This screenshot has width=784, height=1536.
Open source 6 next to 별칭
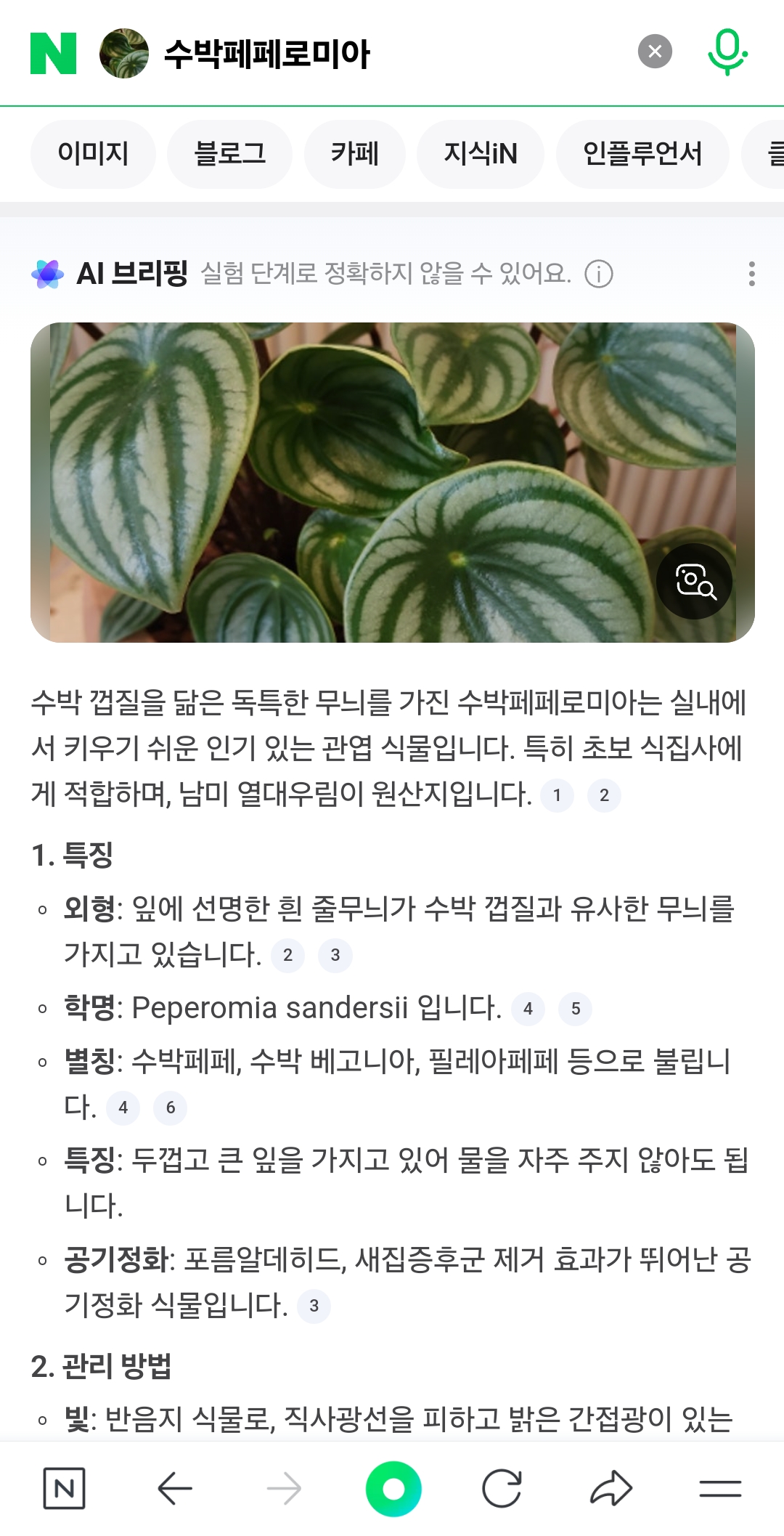coord(171,1108)
